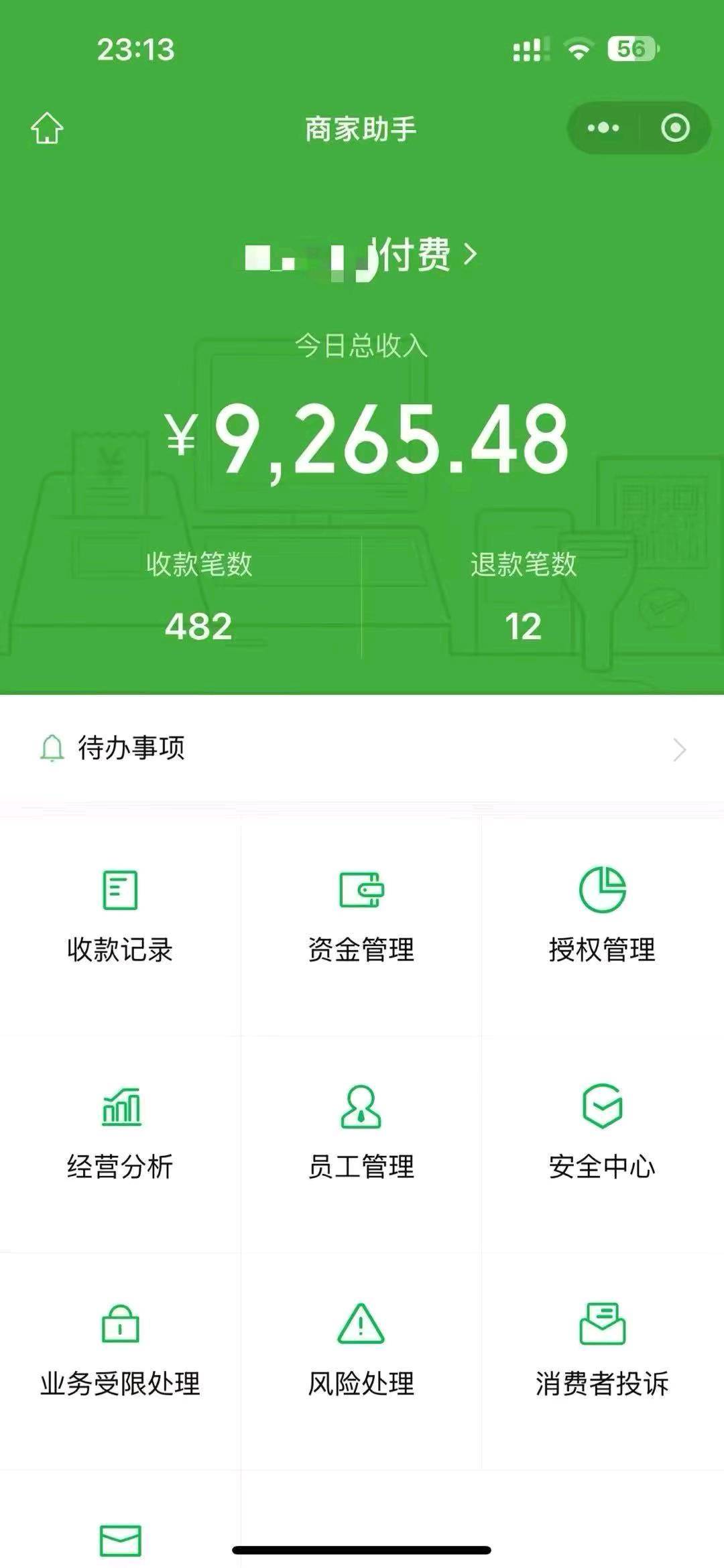
Task: View 经营分析 business analysis
Action: [120, 1134]
